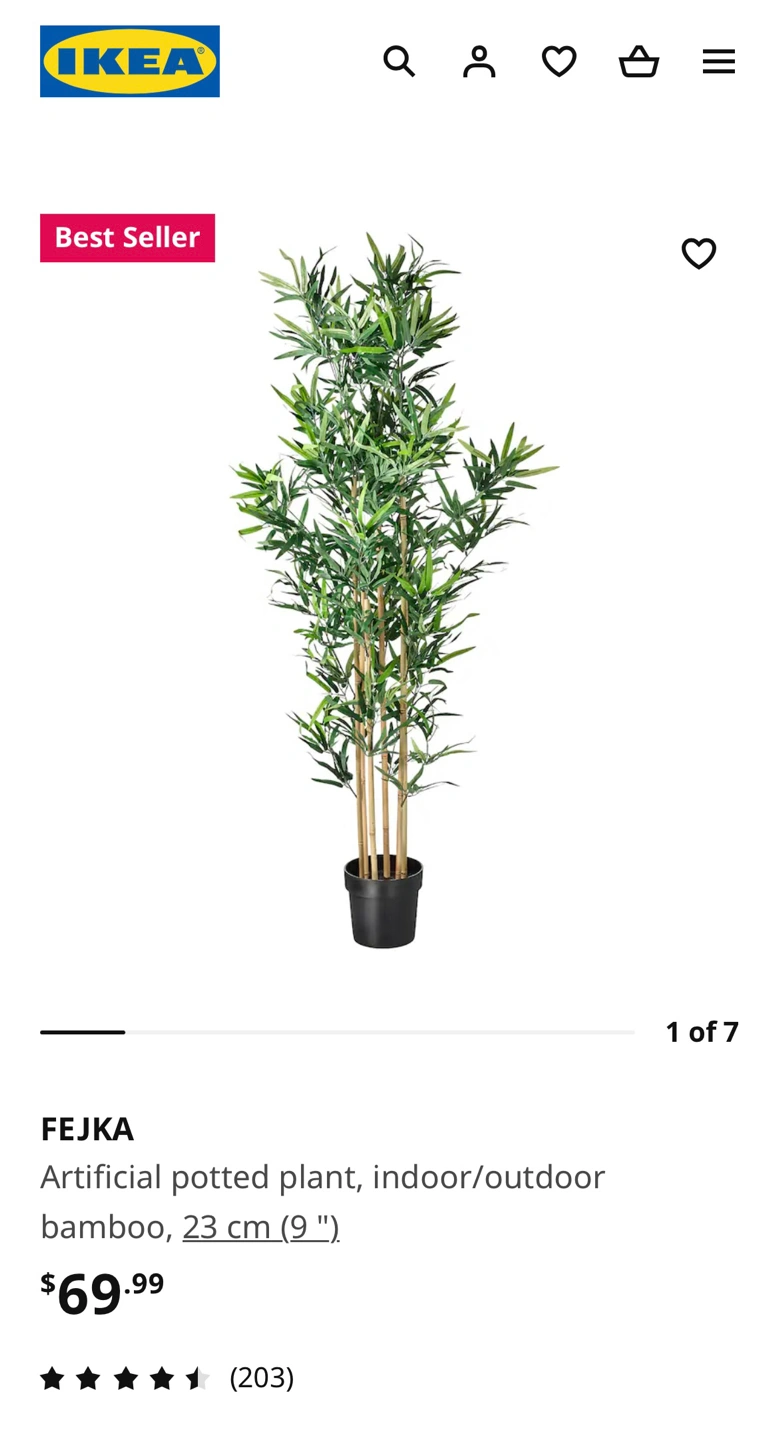This screenshot has width=779, height=1440.
Task: Open the hamburger menu
Action: [719, 61]
